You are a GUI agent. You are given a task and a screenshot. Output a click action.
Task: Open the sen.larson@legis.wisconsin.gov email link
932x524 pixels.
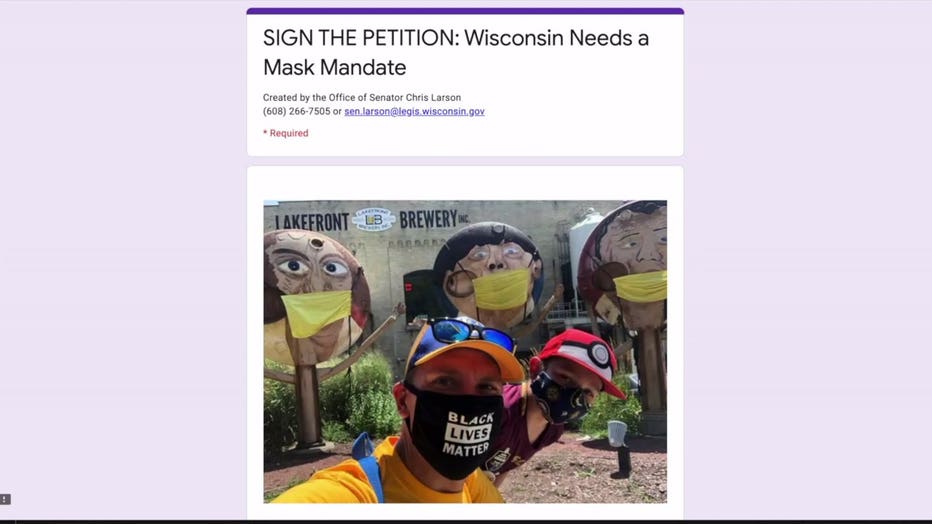[x=414, y=112]
